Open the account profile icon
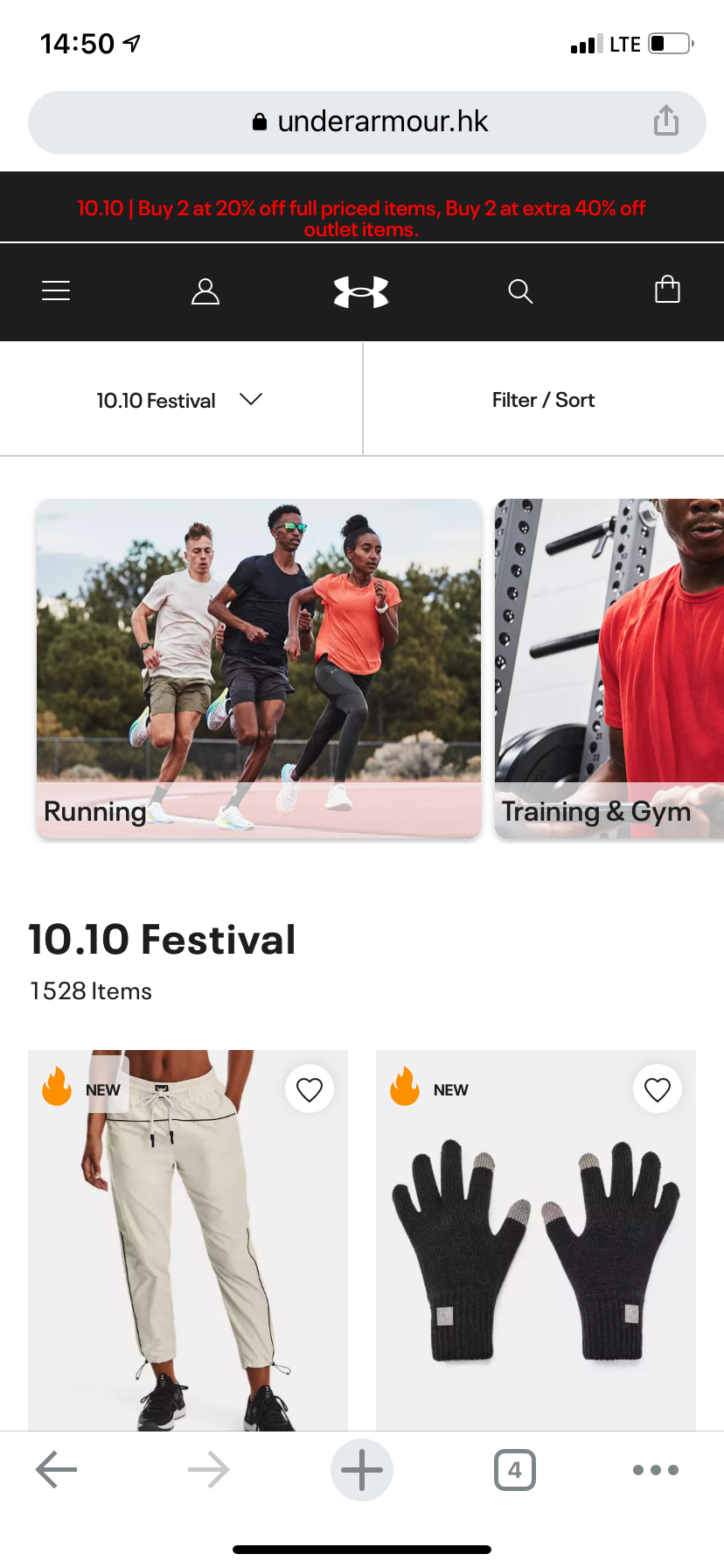This screenshot has height=1568, width=724. tap(205, 290)
